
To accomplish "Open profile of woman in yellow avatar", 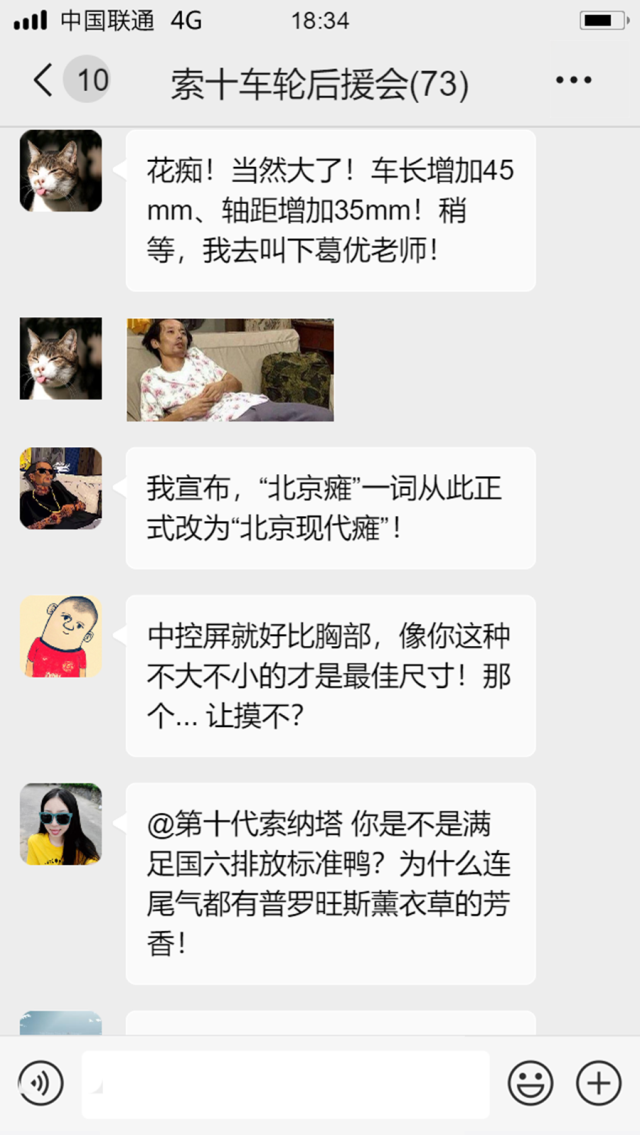I will click(61, 824).
